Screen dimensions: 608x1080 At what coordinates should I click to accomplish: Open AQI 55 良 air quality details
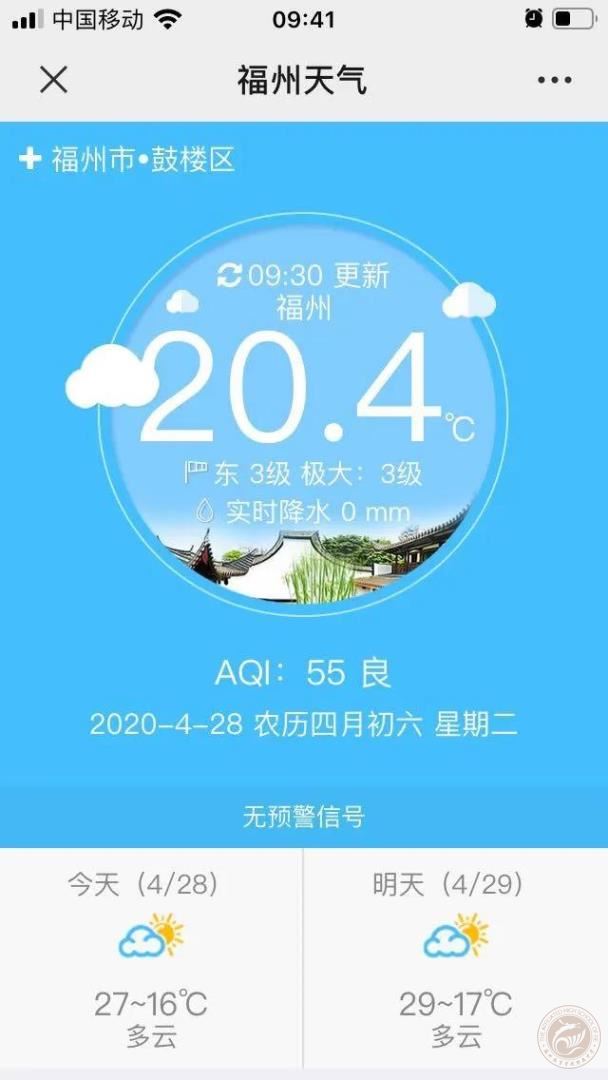point(303,673)
